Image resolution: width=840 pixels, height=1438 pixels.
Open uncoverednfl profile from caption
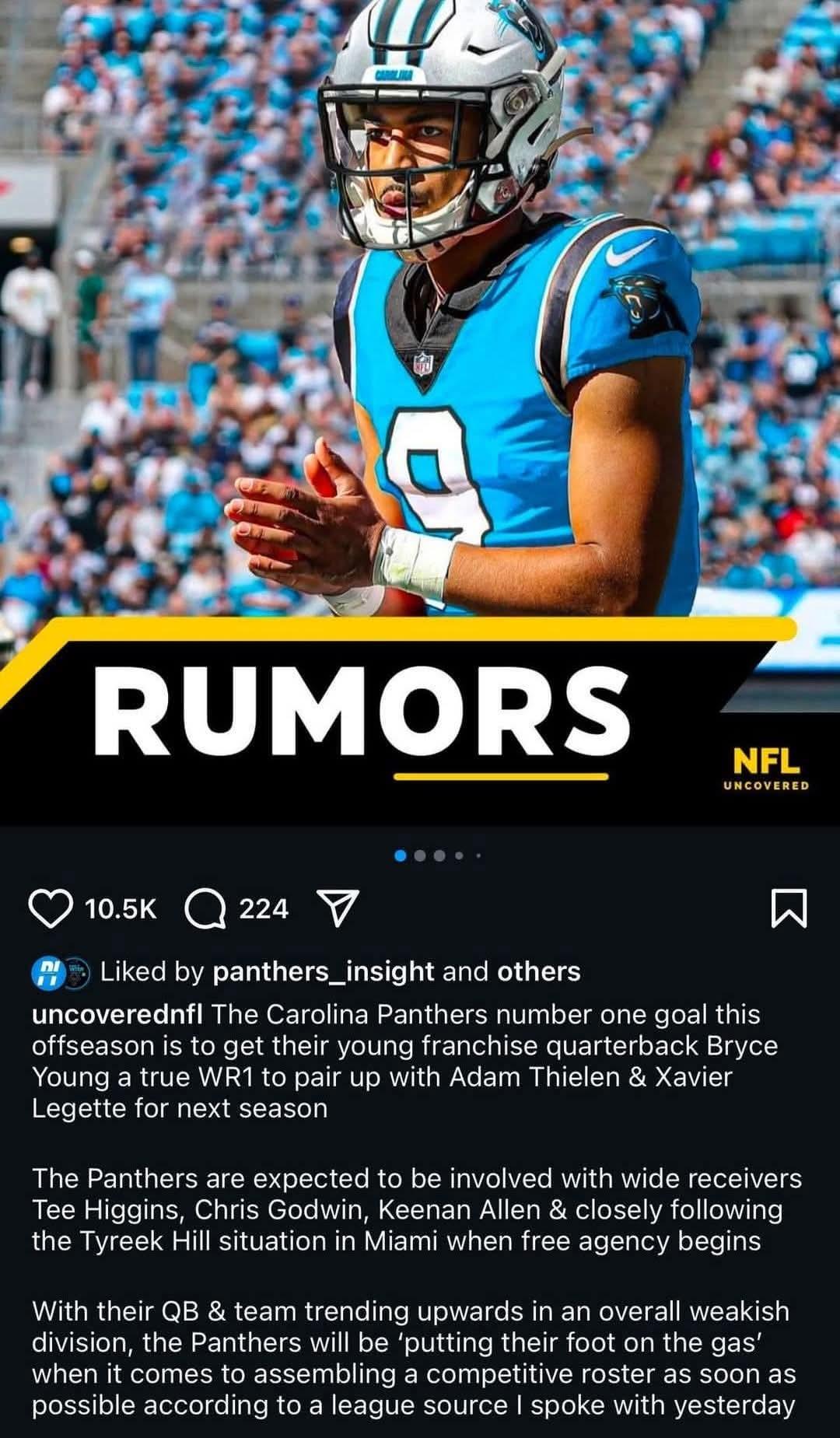click(x=117, y=1014)
